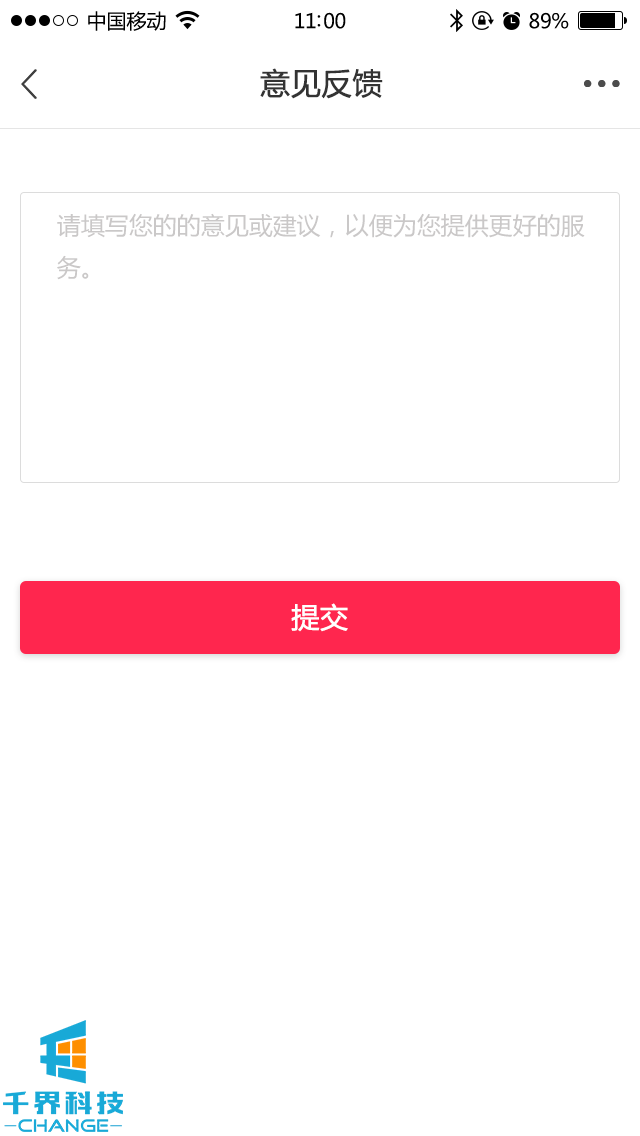Focus the feedback suggestion text box
This screenshot has height=1136, width=640.
[320, 337]
